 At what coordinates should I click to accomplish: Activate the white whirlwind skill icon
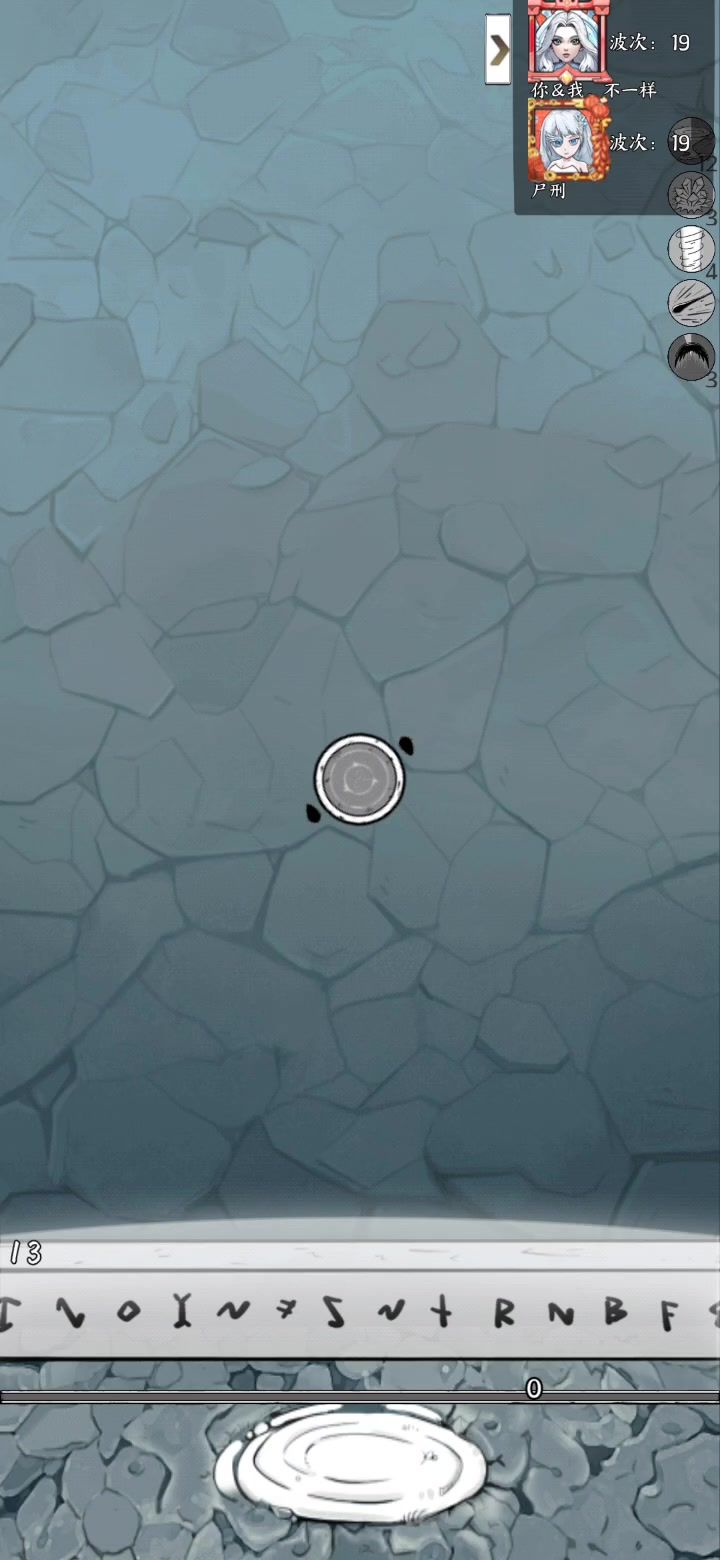(691, 248)
